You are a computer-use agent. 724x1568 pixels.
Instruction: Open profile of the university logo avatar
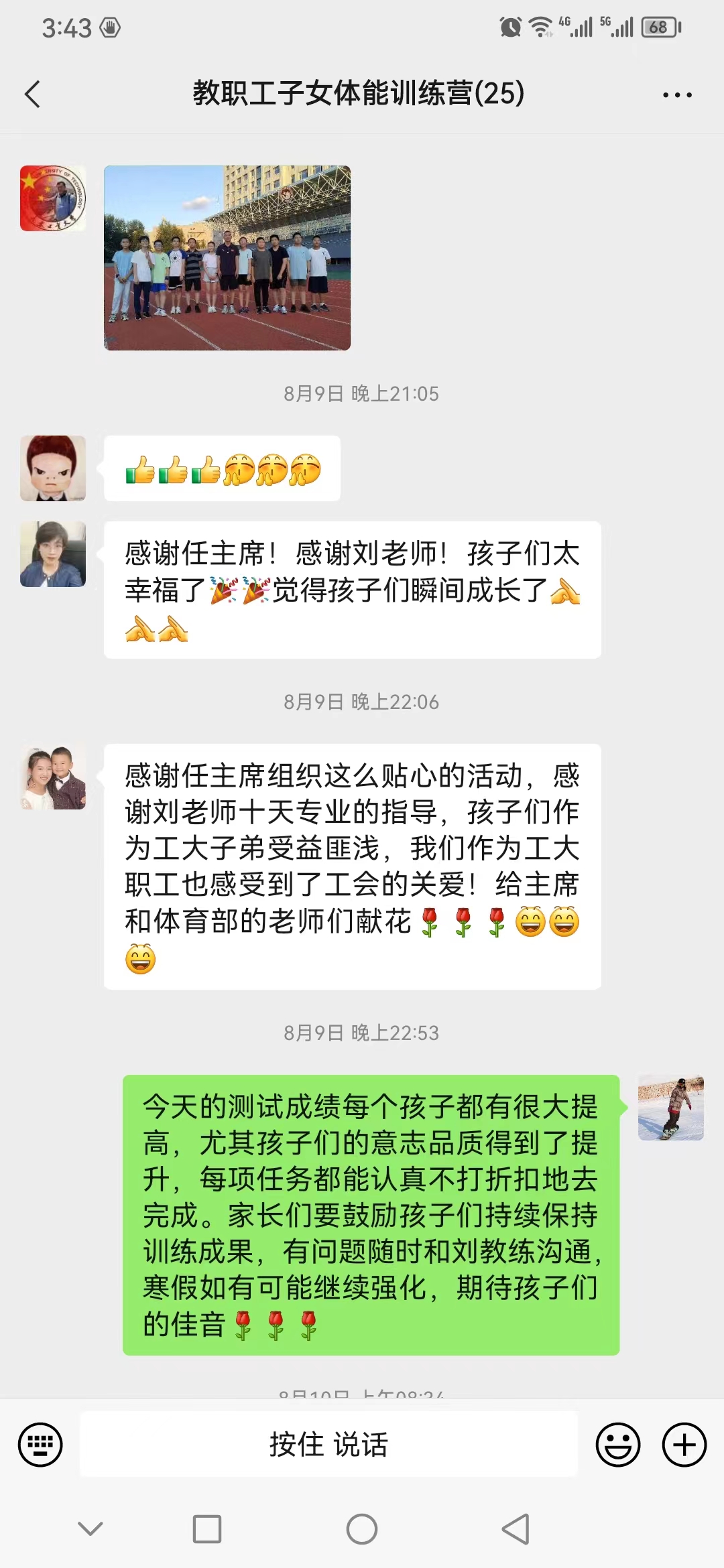coord(53,198)
